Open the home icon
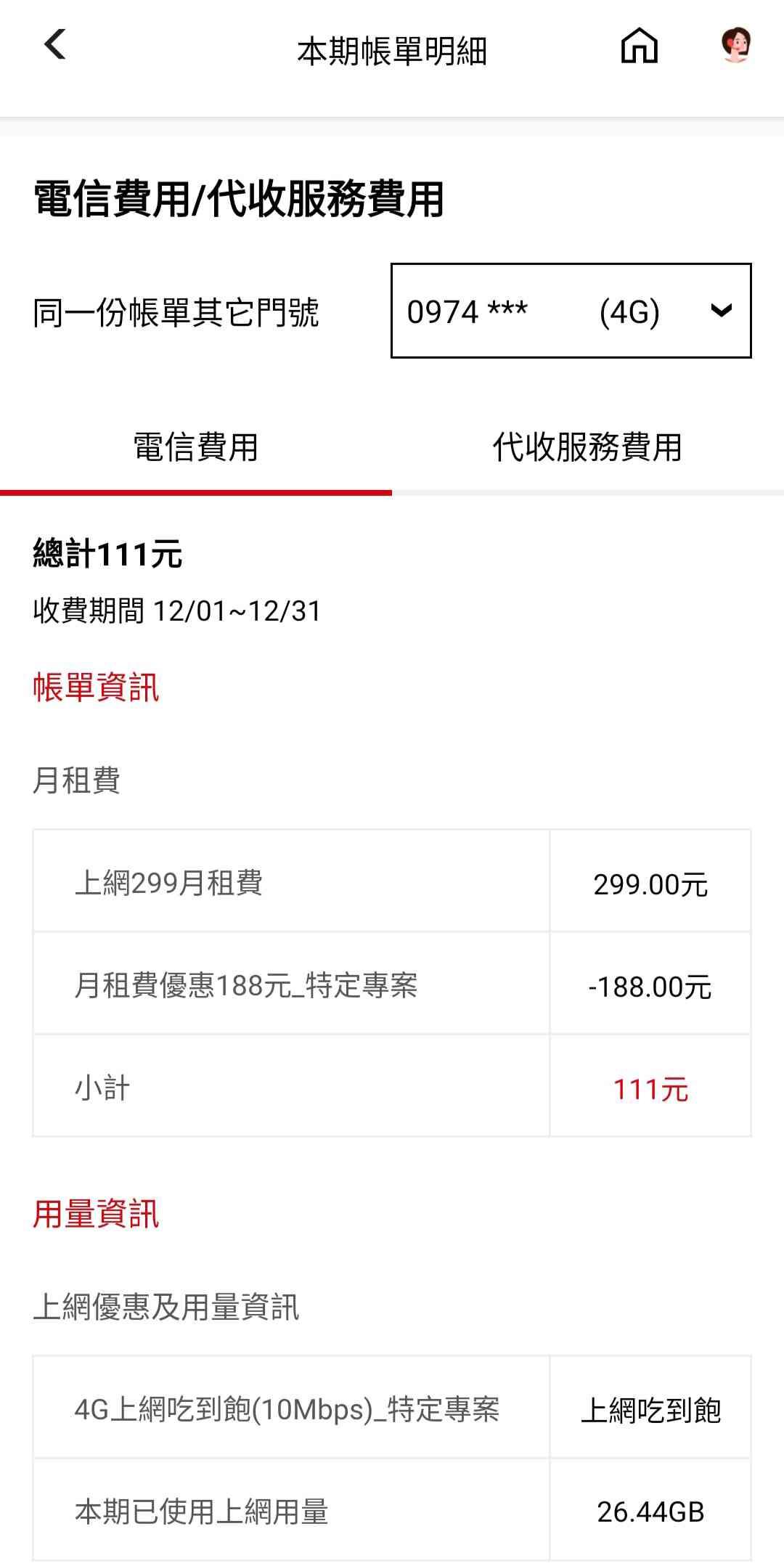The width and height of the screenshot is (784, 1566). coord(639,46)
